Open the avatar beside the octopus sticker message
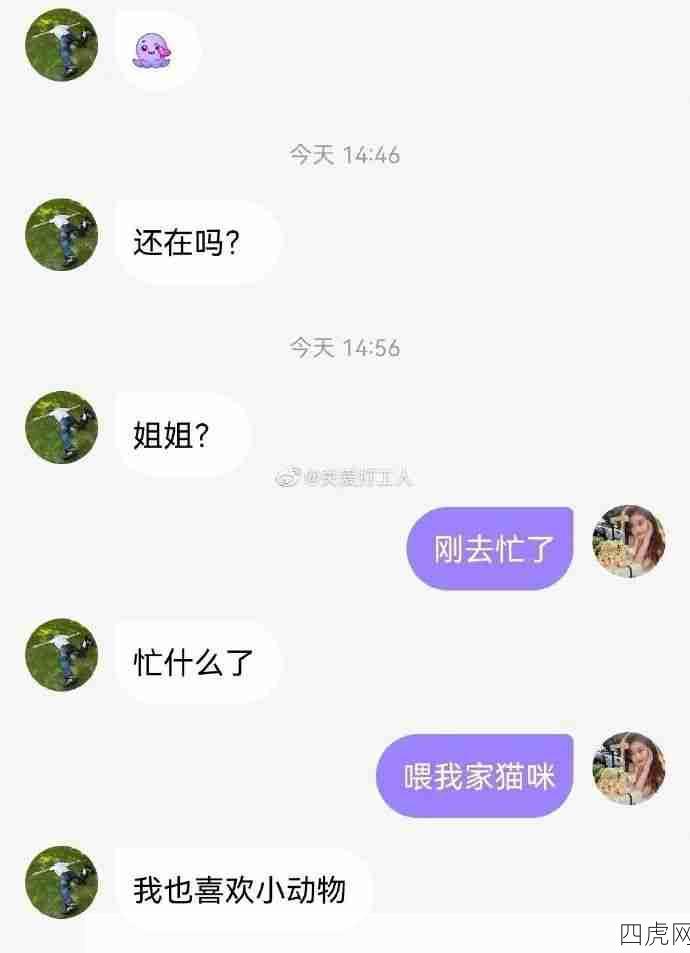The height and width of the screenshot is (953, 690). pyautogui.click(x=61, y=43)
